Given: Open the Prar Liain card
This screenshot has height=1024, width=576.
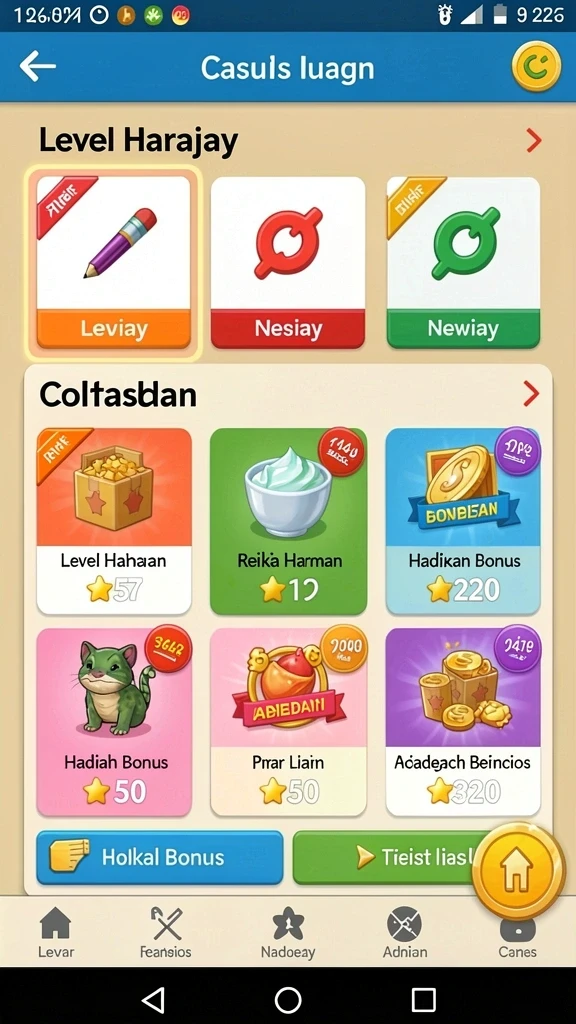Looking at the screenshot, I should (288, 722).
